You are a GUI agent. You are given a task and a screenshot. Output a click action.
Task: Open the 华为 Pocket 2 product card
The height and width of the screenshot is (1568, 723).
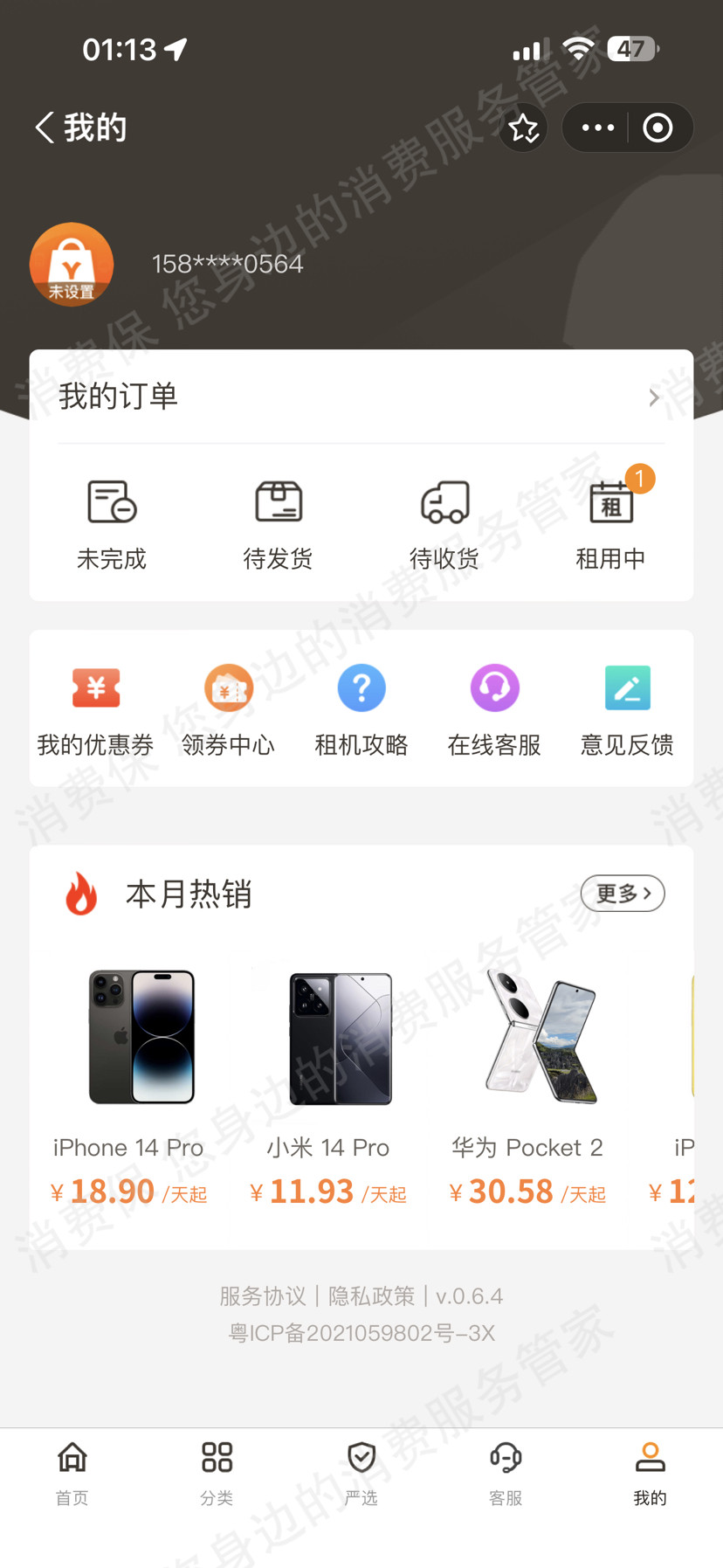click(527, 1083)
